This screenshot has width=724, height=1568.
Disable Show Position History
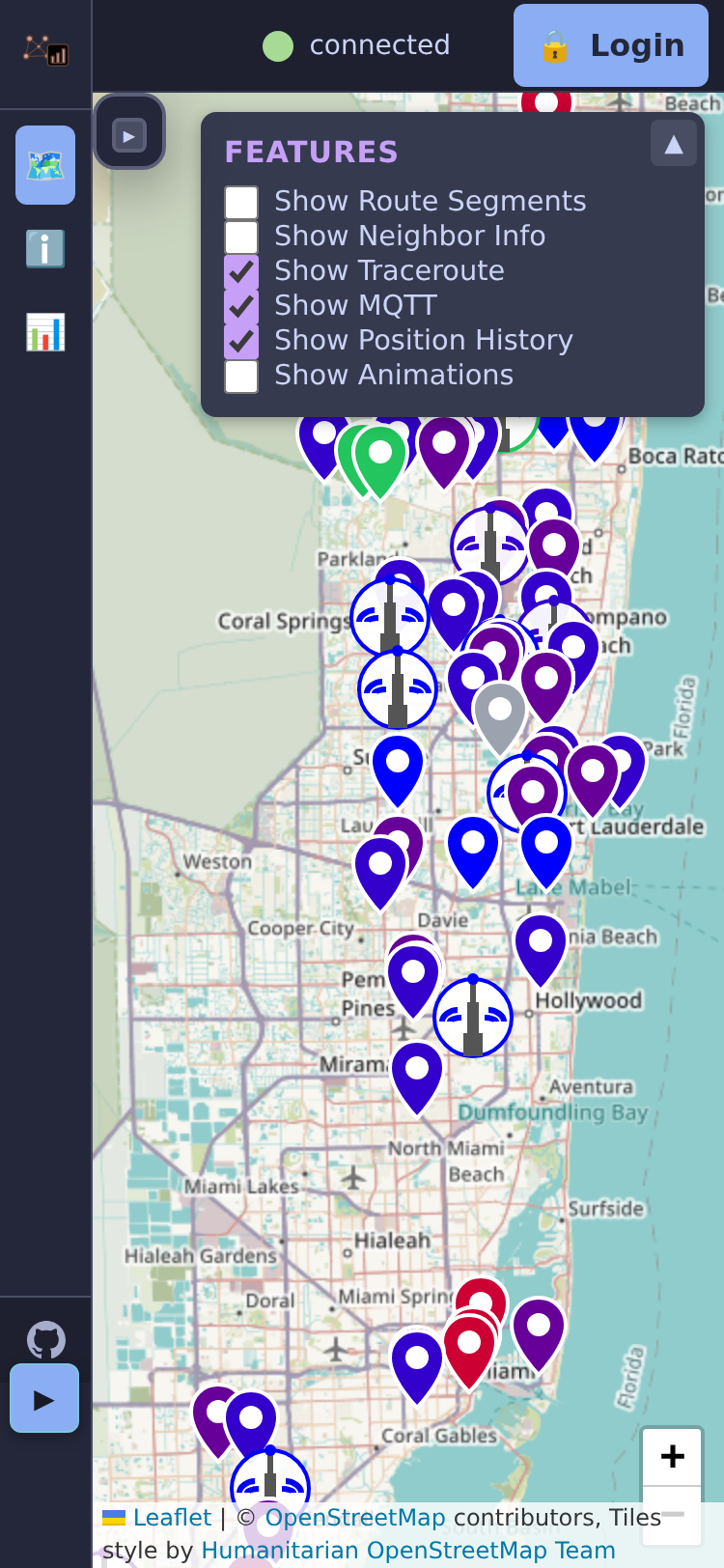click(241, 341)
